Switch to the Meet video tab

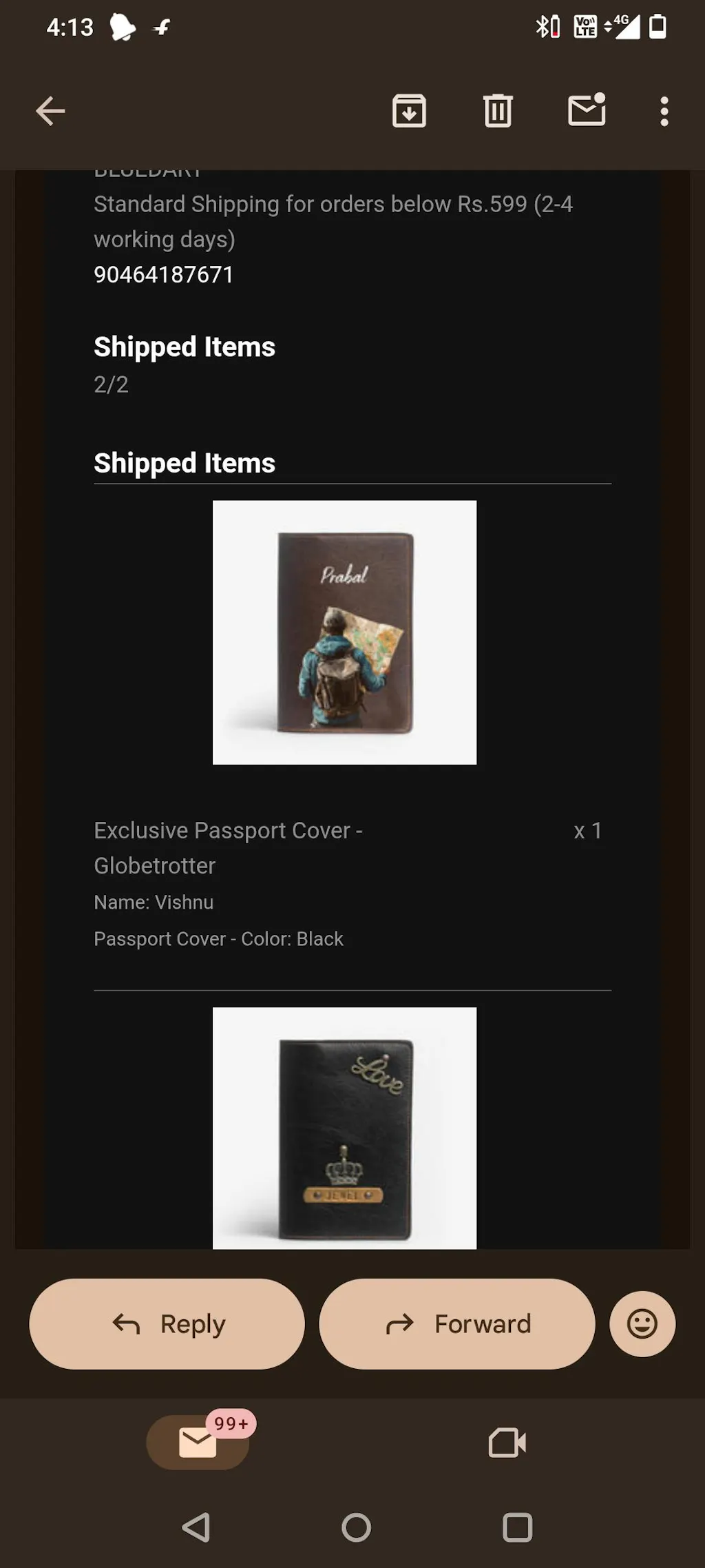(507, 1442)
